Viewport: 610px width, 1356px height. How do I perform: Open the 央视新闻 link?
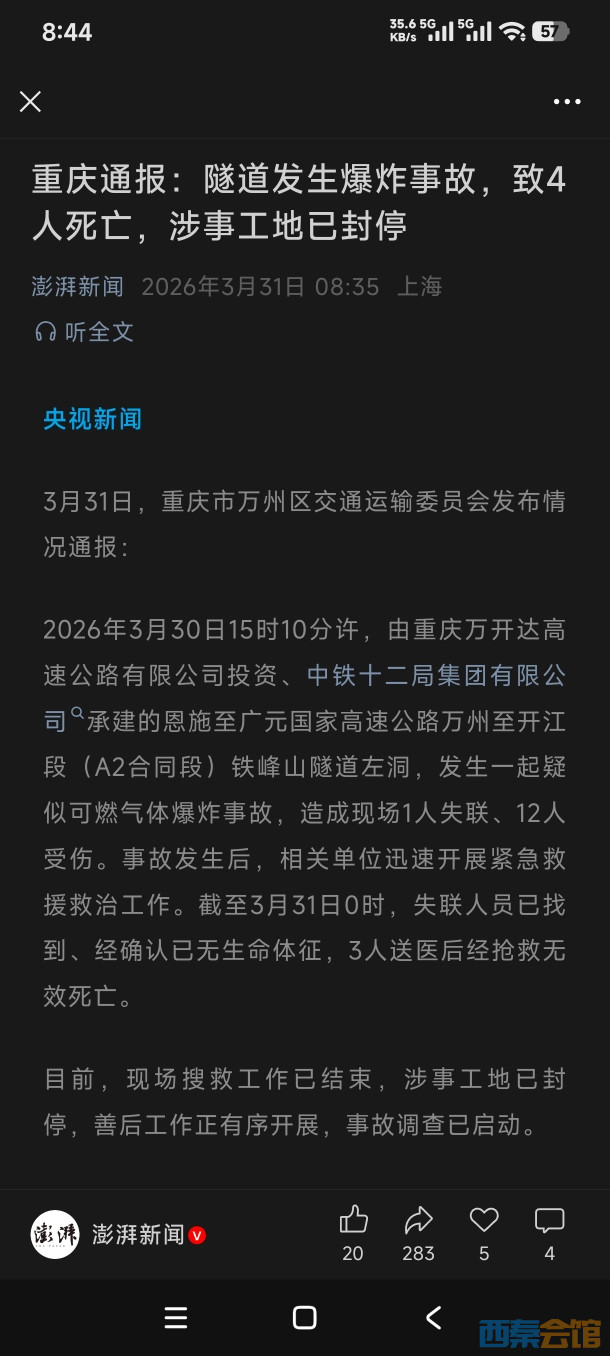pyautogui.click(x=92, y=419)
